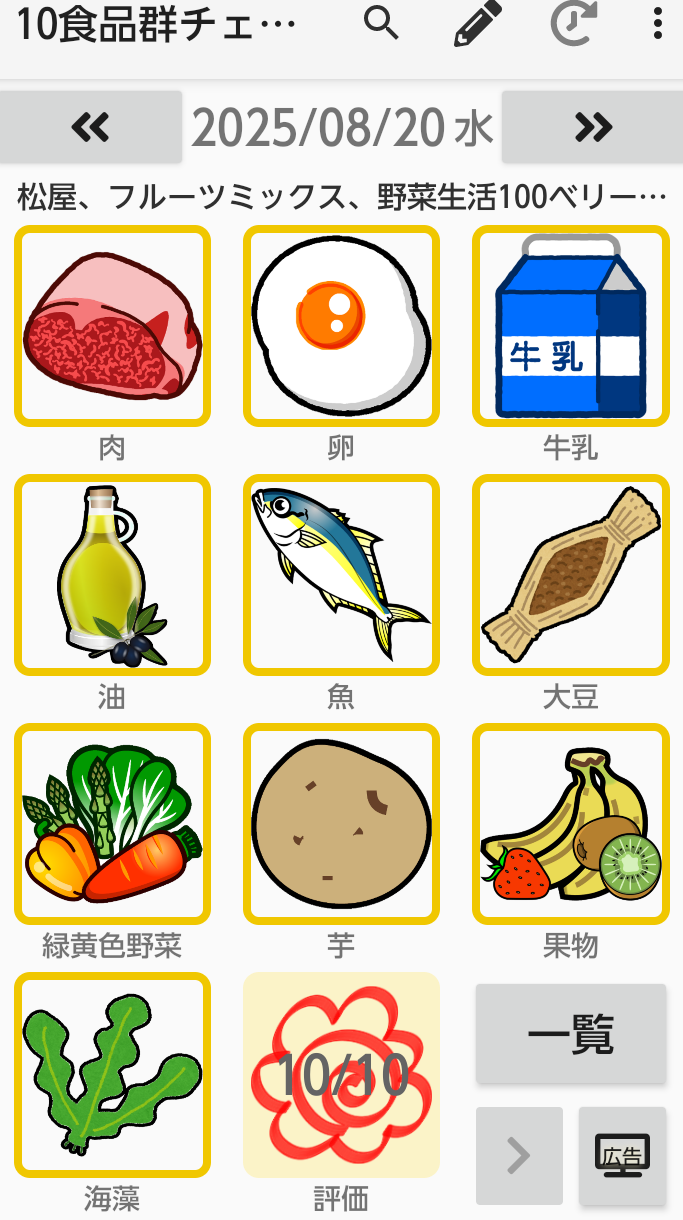The width and height of the screenshot is (683, 1220).
Task: Toggle the 芋 potato tile
Action: tap(341, 824)
